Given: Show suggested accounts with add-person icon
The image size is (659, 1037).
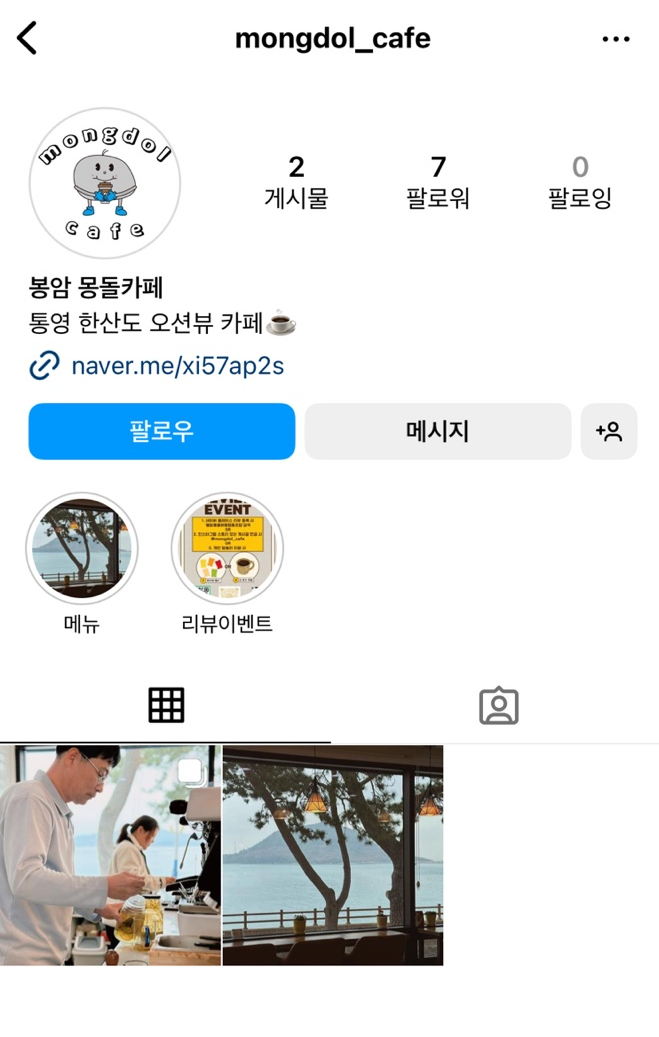Looking at the screenshot, I should (x=609, y=431).
